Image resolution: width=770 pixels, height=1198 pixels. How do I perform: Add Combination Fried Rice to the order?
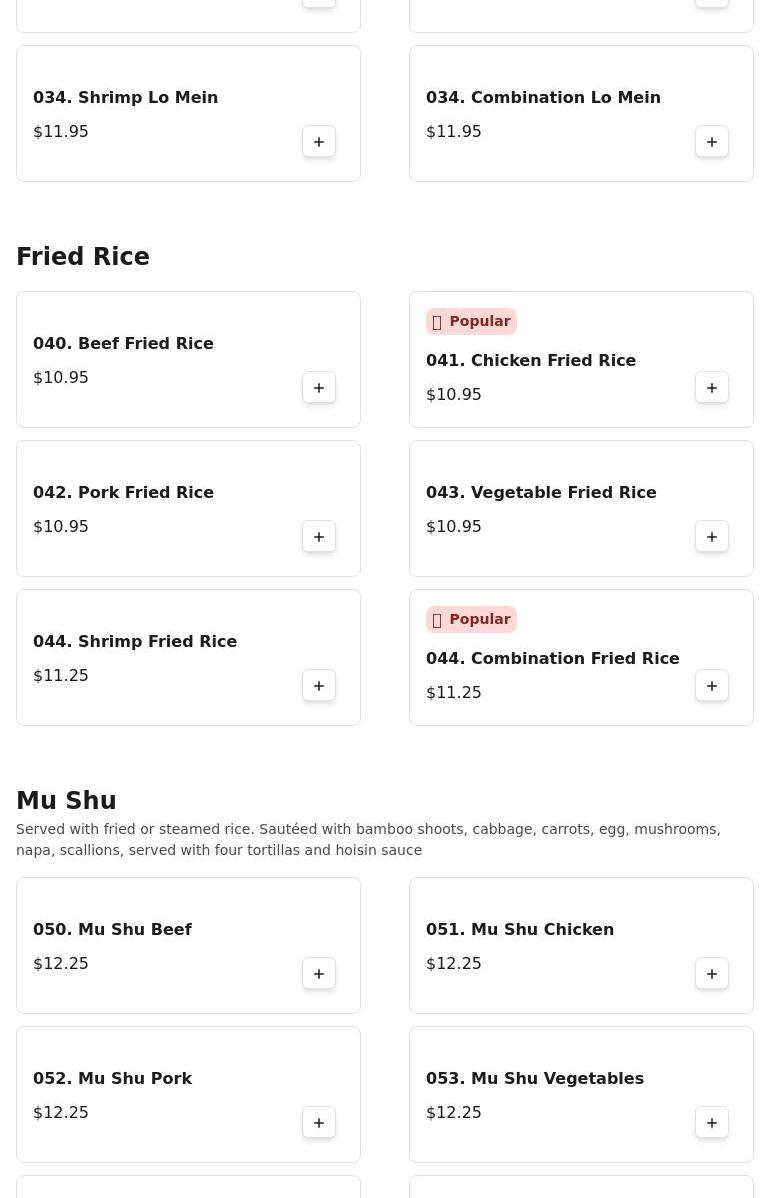click(712, 686)
